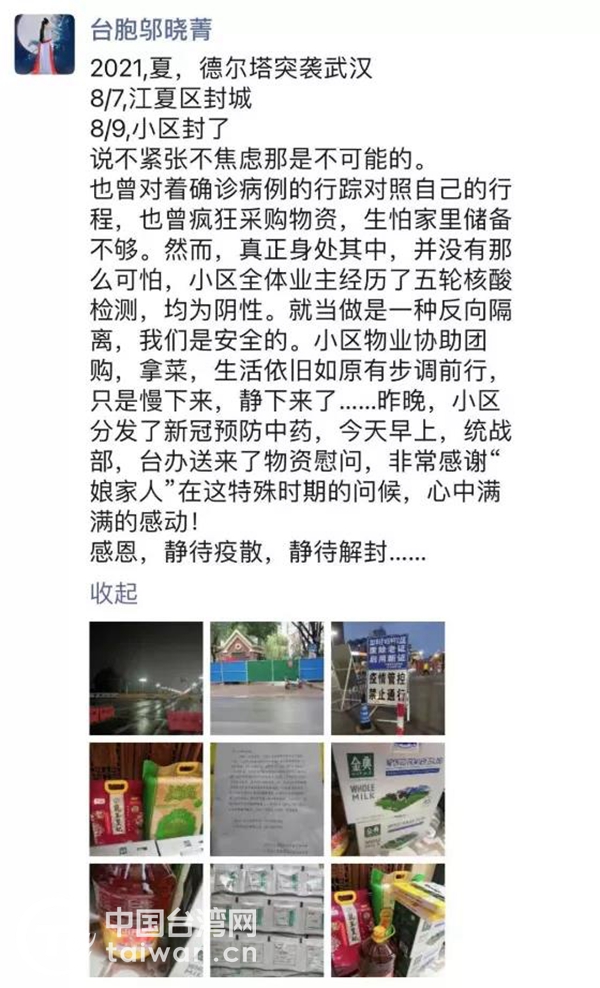Viewport: 600px width, 988px height.
Task: Open 台胞邬晓菁's profile via the name
Action: coord(150,30)
